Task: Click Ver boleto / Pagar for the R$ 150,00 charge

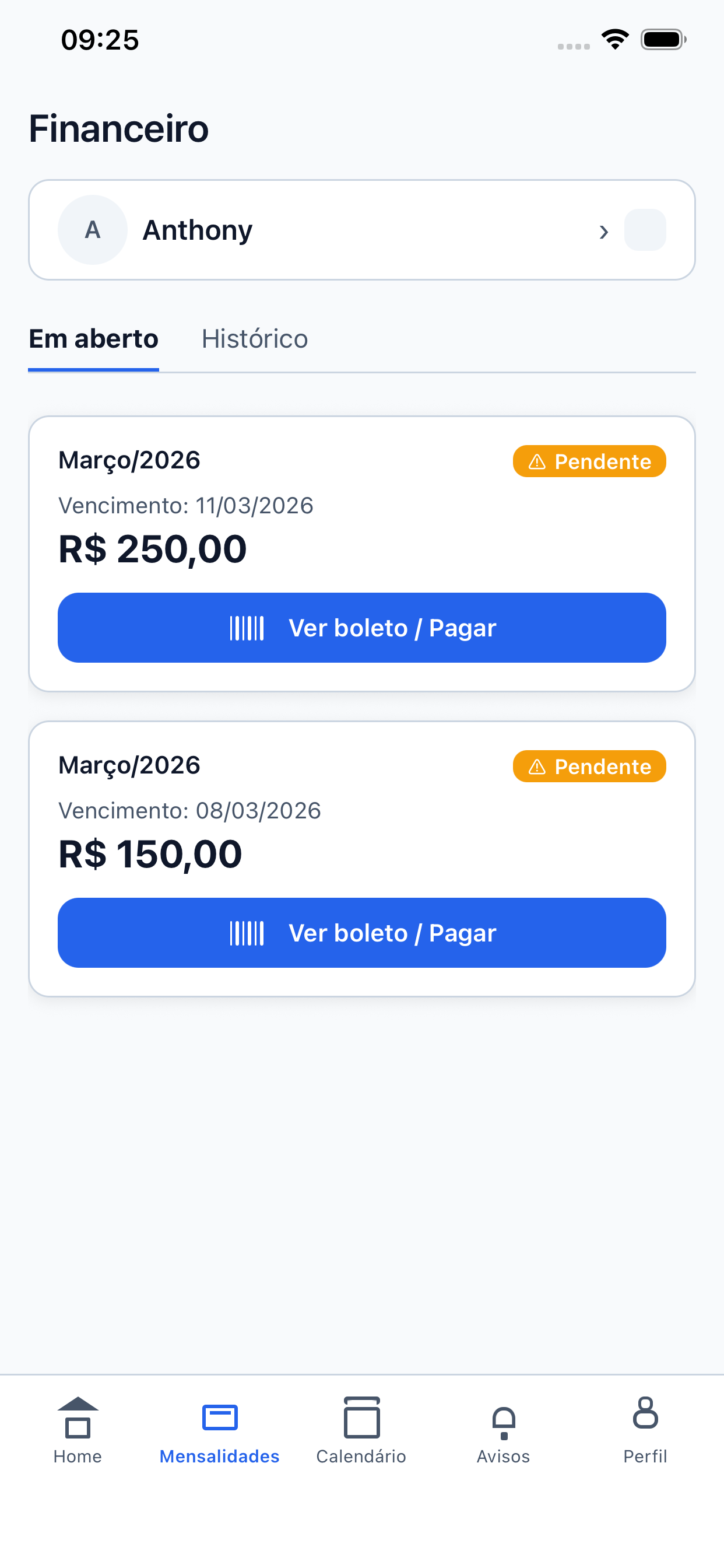Action: click(x=362, y=933)
